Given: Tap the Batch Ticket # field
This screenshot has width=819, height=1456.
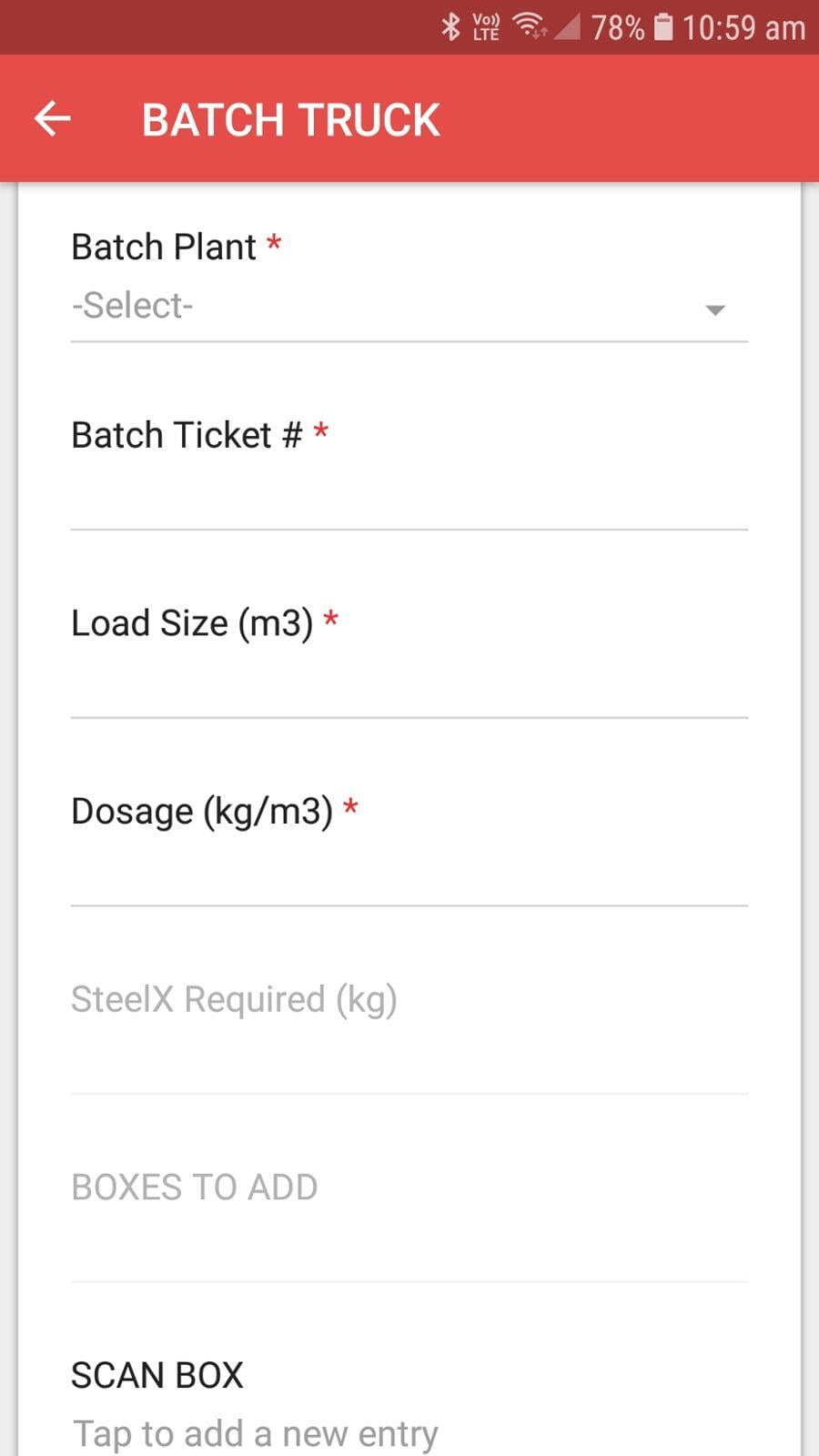Looking at the screenshot, I should point(409,496).
